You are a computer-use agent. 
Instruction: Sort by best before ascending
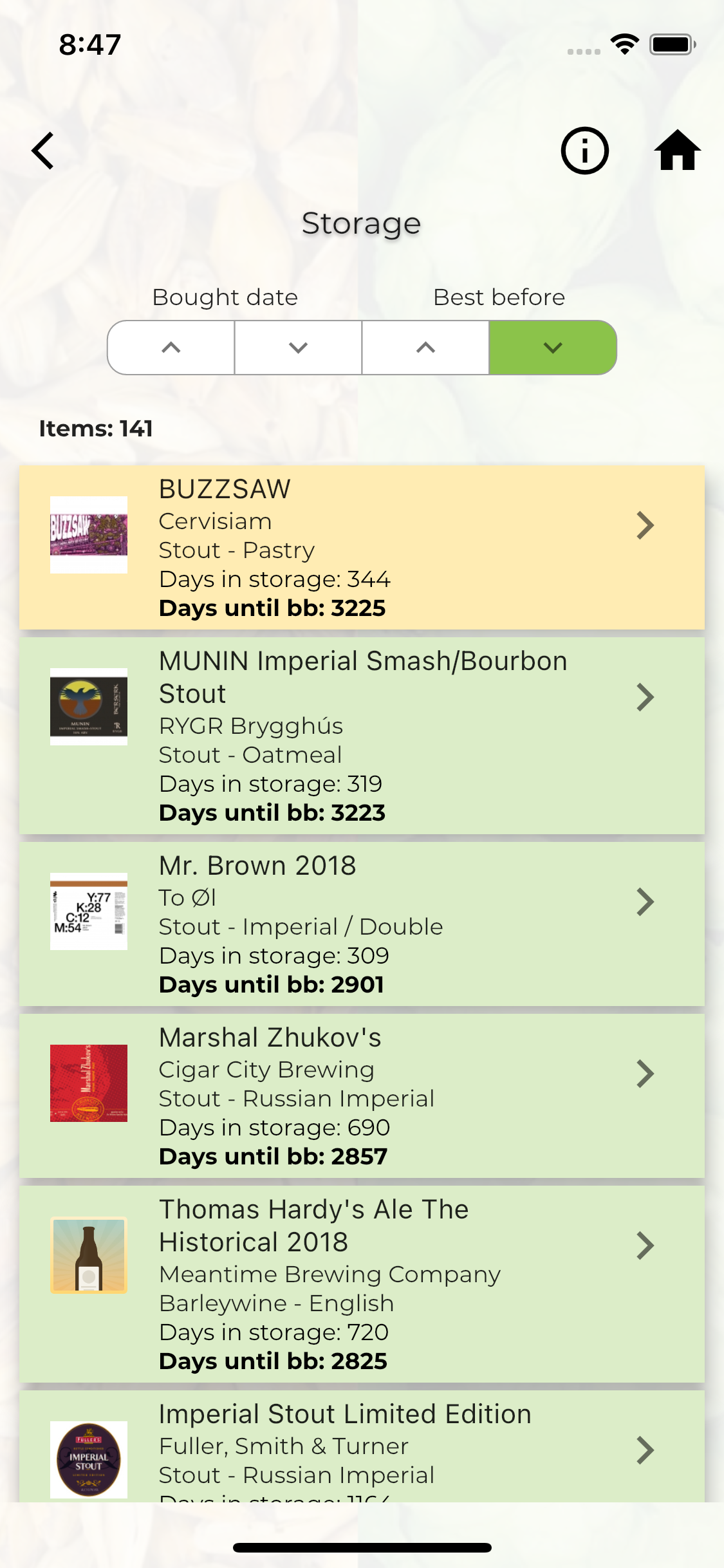(426, 348)
